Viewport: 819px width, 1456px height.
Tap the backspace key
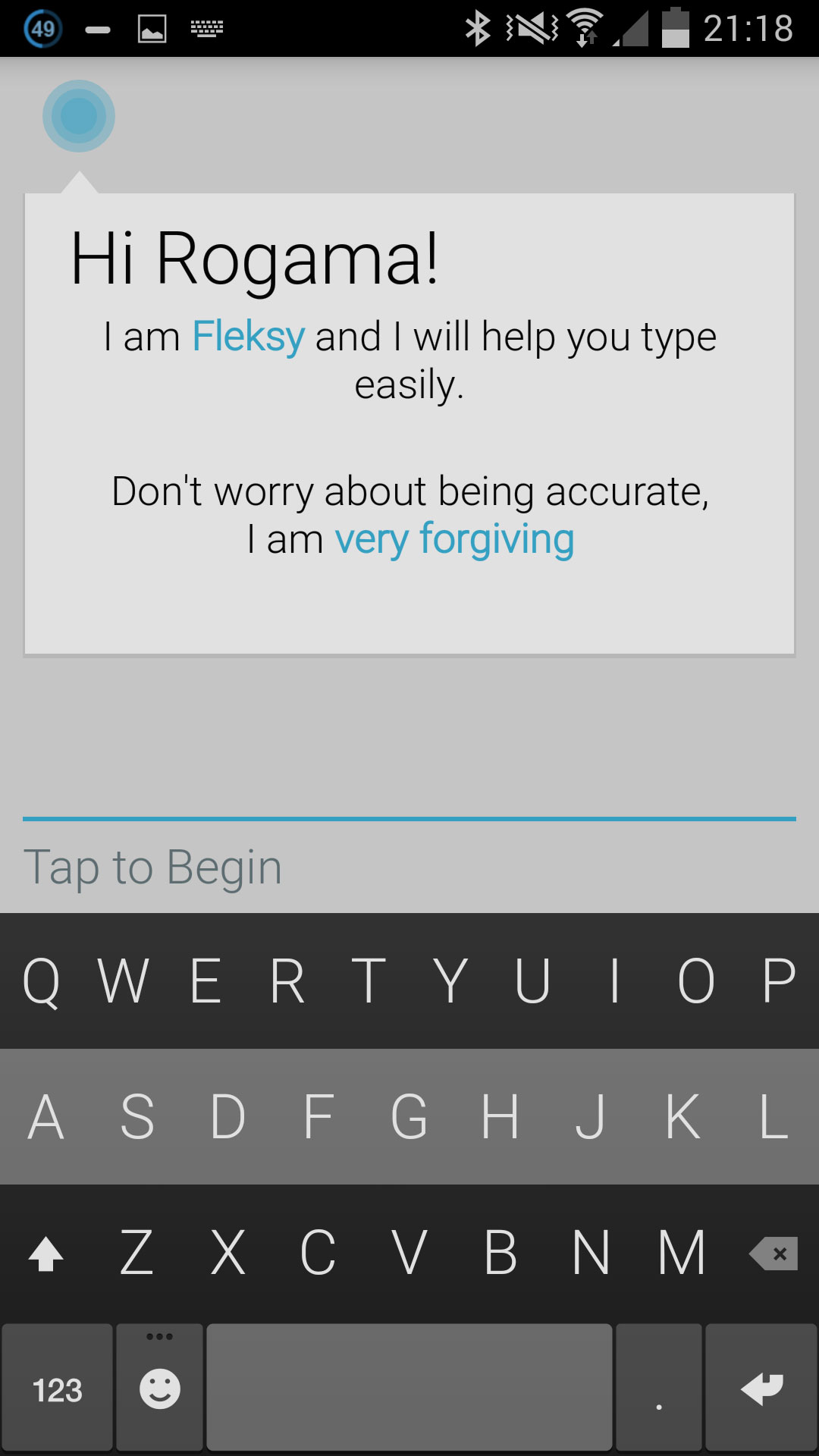click(x=773, y=1254)
